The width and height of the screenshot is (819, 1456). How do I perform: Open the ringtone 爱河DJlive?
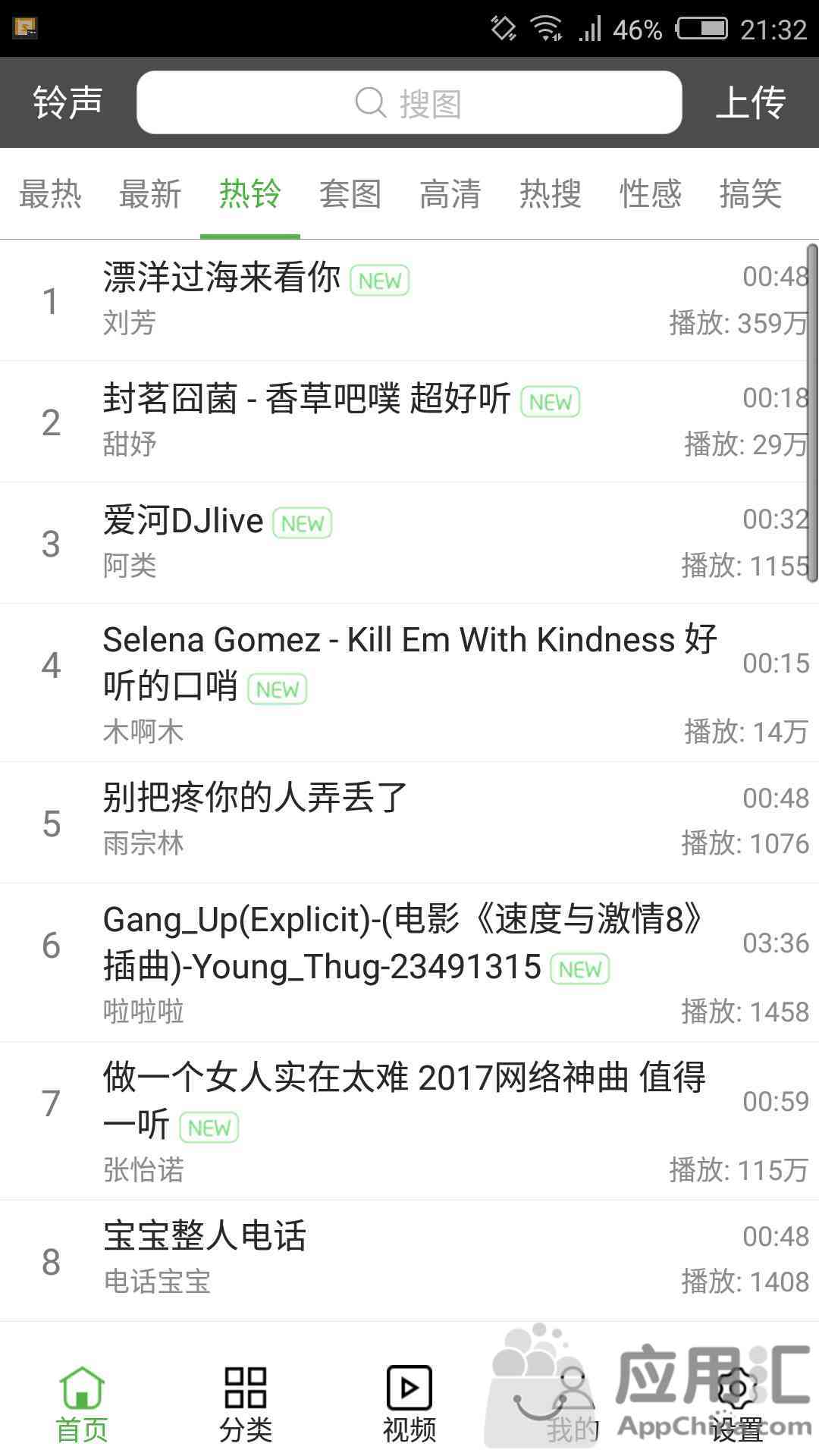409,543
